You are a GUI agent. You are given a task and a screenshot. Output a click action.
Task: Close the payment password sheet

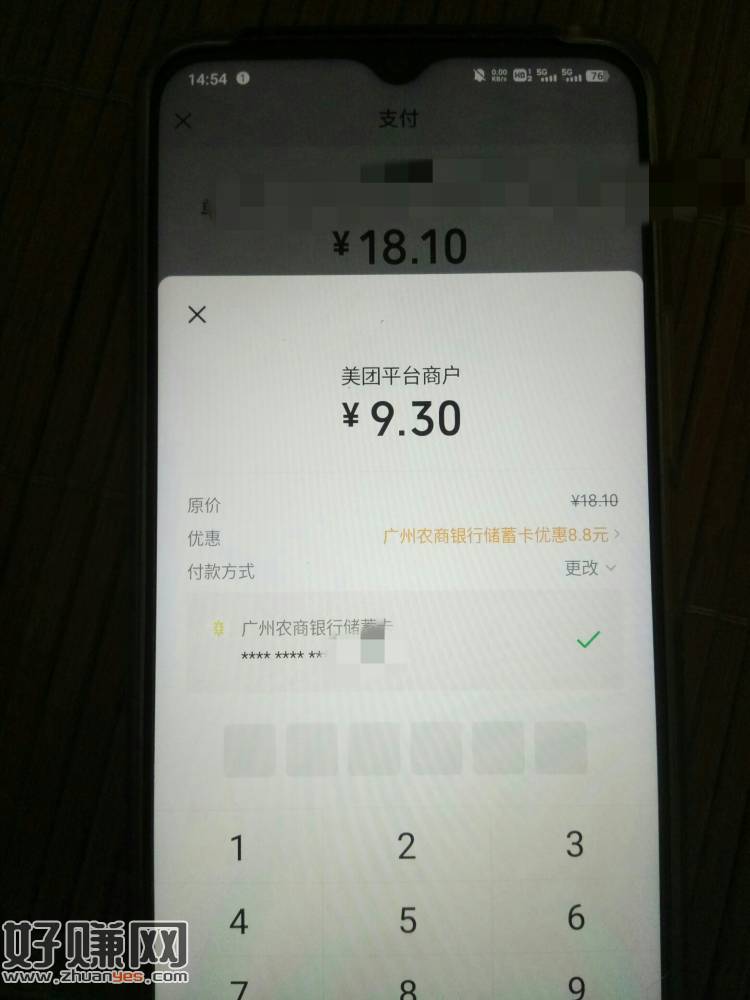point(197,314)
